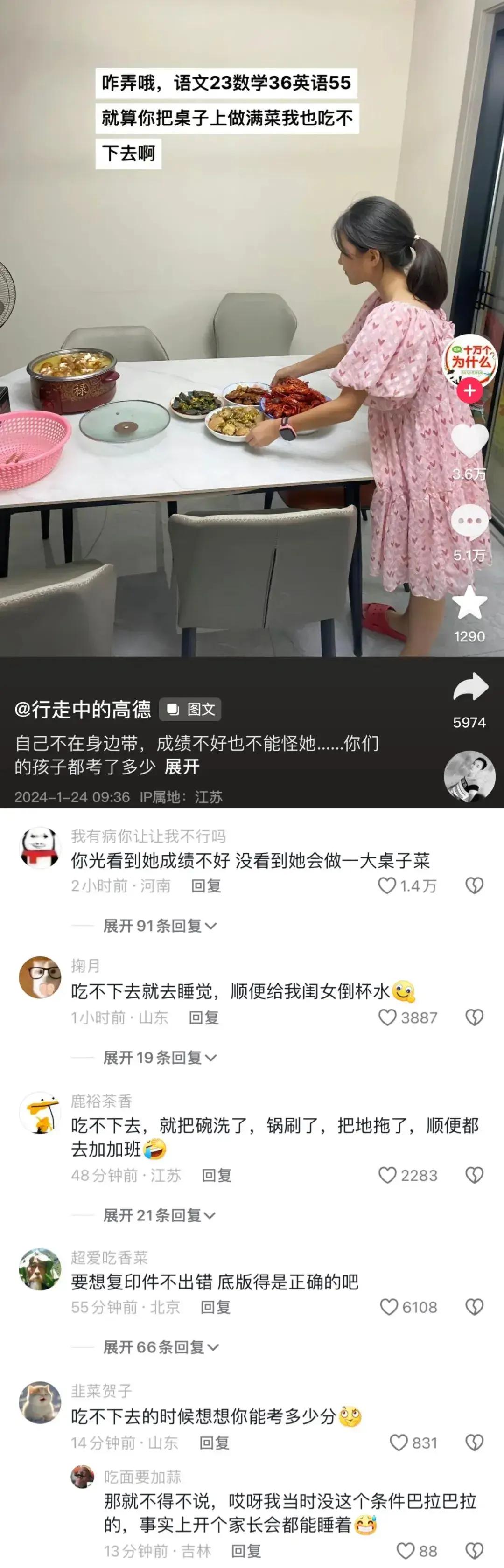Show the 19 replies under 搁月's comment
Image resolution: width=504 pixels, height=1568 pixels.
click(x=160, y=1058)
